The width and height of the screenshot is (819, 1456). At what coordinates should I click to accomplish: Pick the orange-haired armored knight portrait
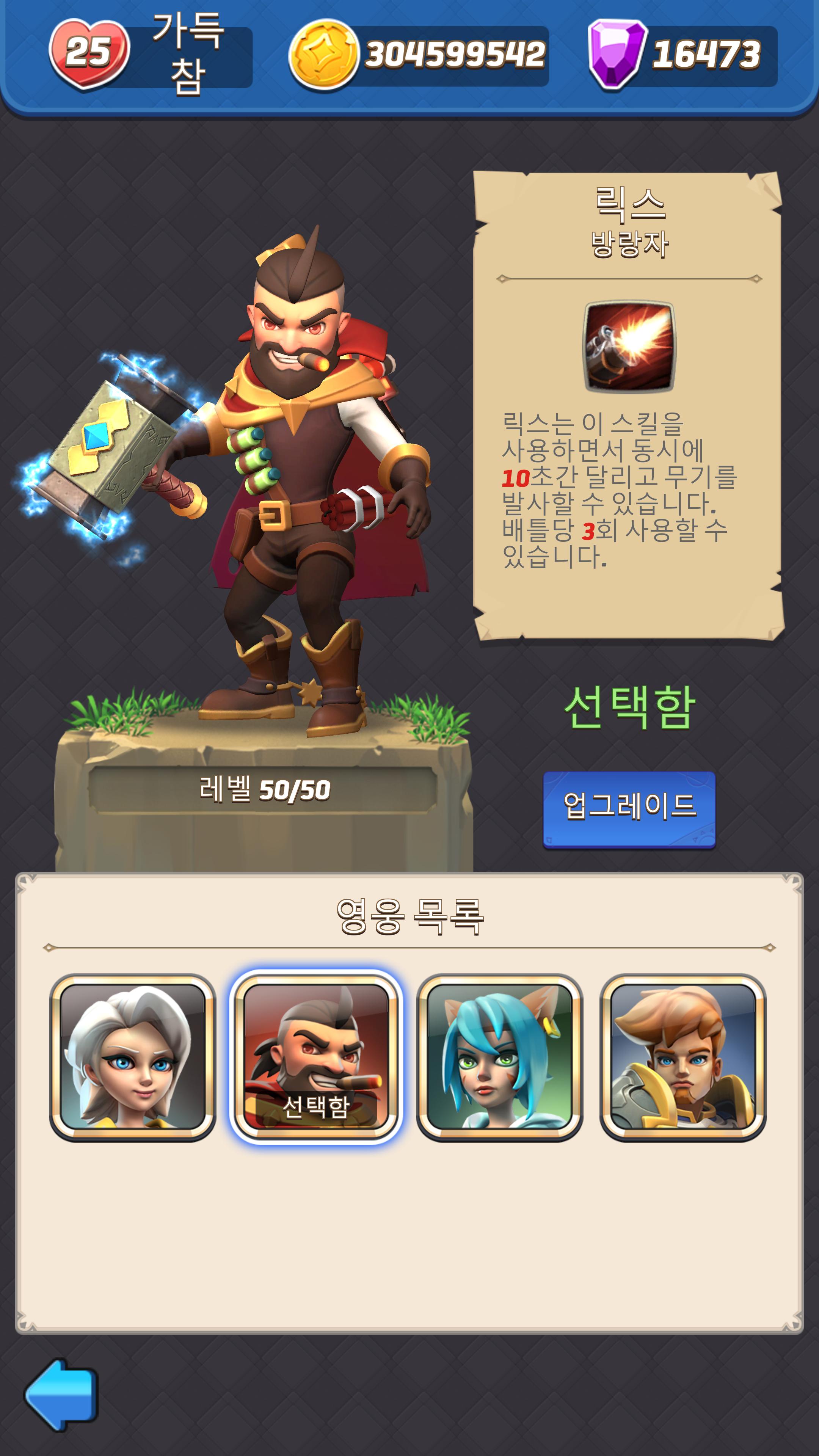(683, 1056)
